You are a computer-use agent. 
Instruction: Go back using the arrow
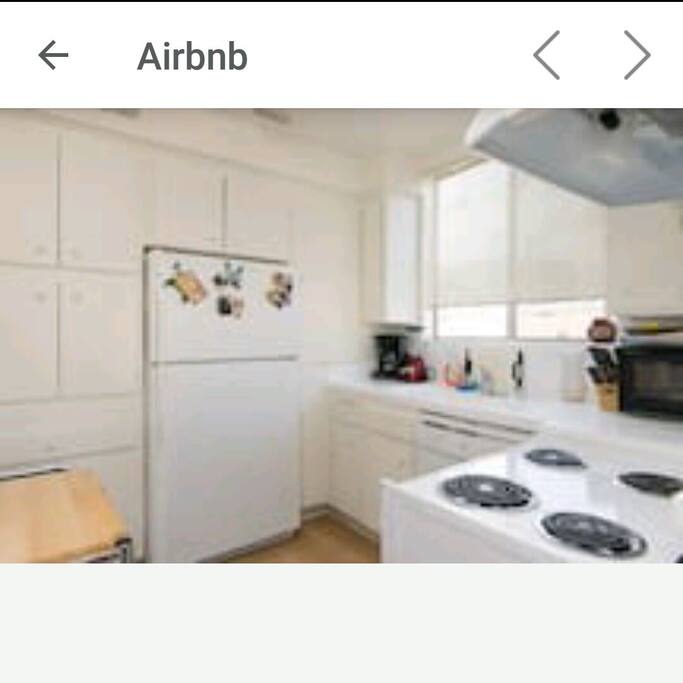[x=53, y=55]
